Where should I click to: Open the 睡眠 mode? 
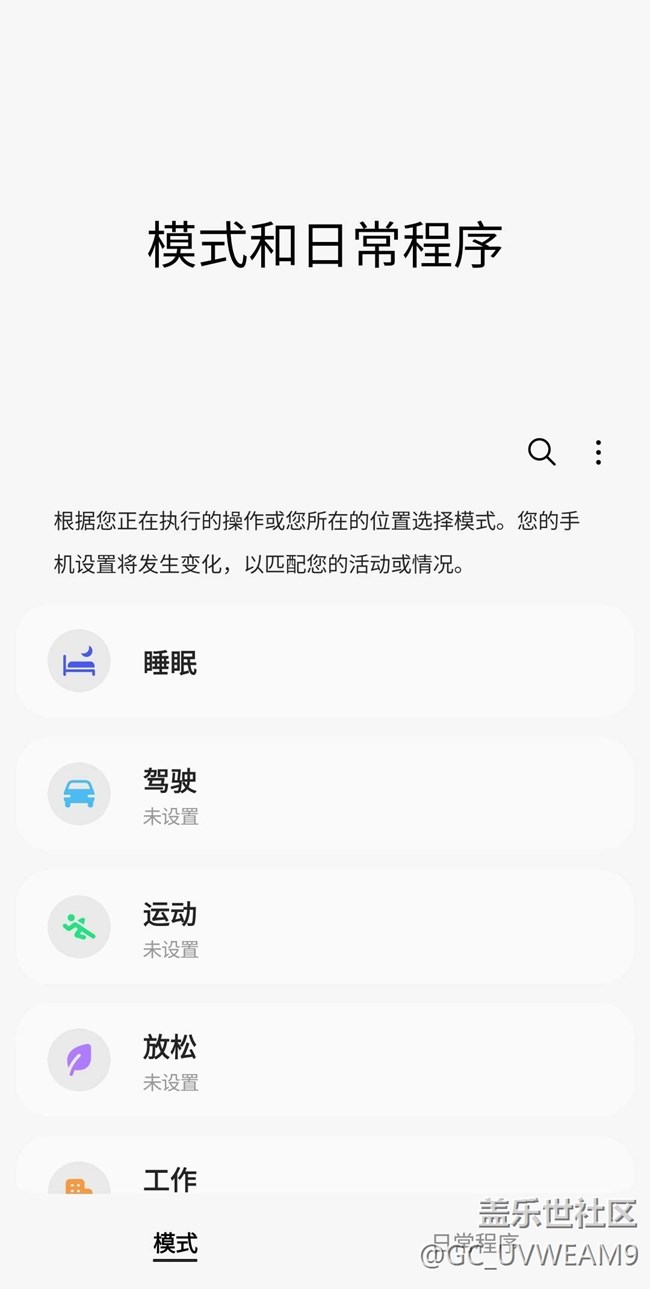(325, 661)
